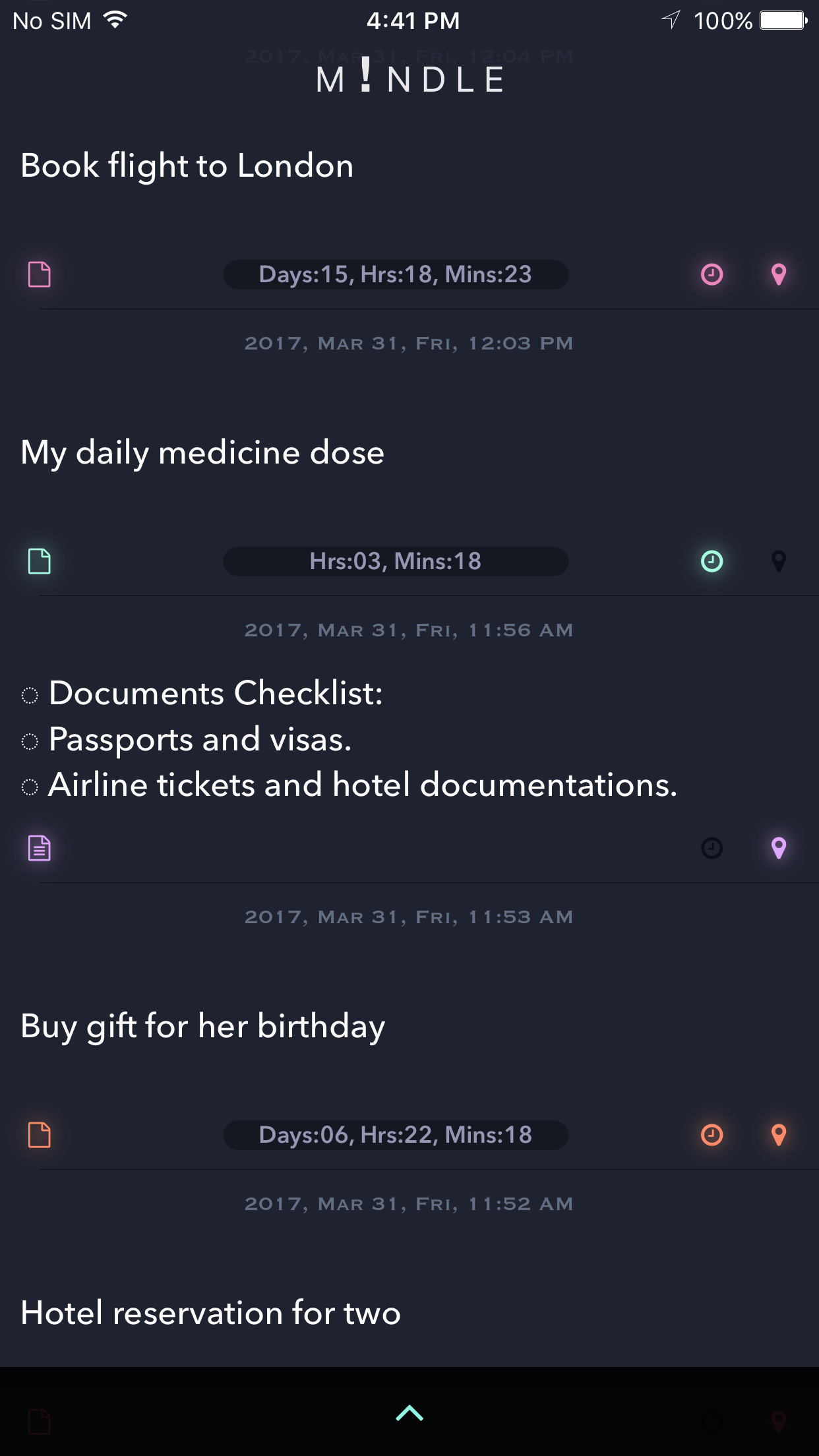Open reminder clock for 'Buy gift for her birthday'
819x1456 pixels.
point(712,1135)
